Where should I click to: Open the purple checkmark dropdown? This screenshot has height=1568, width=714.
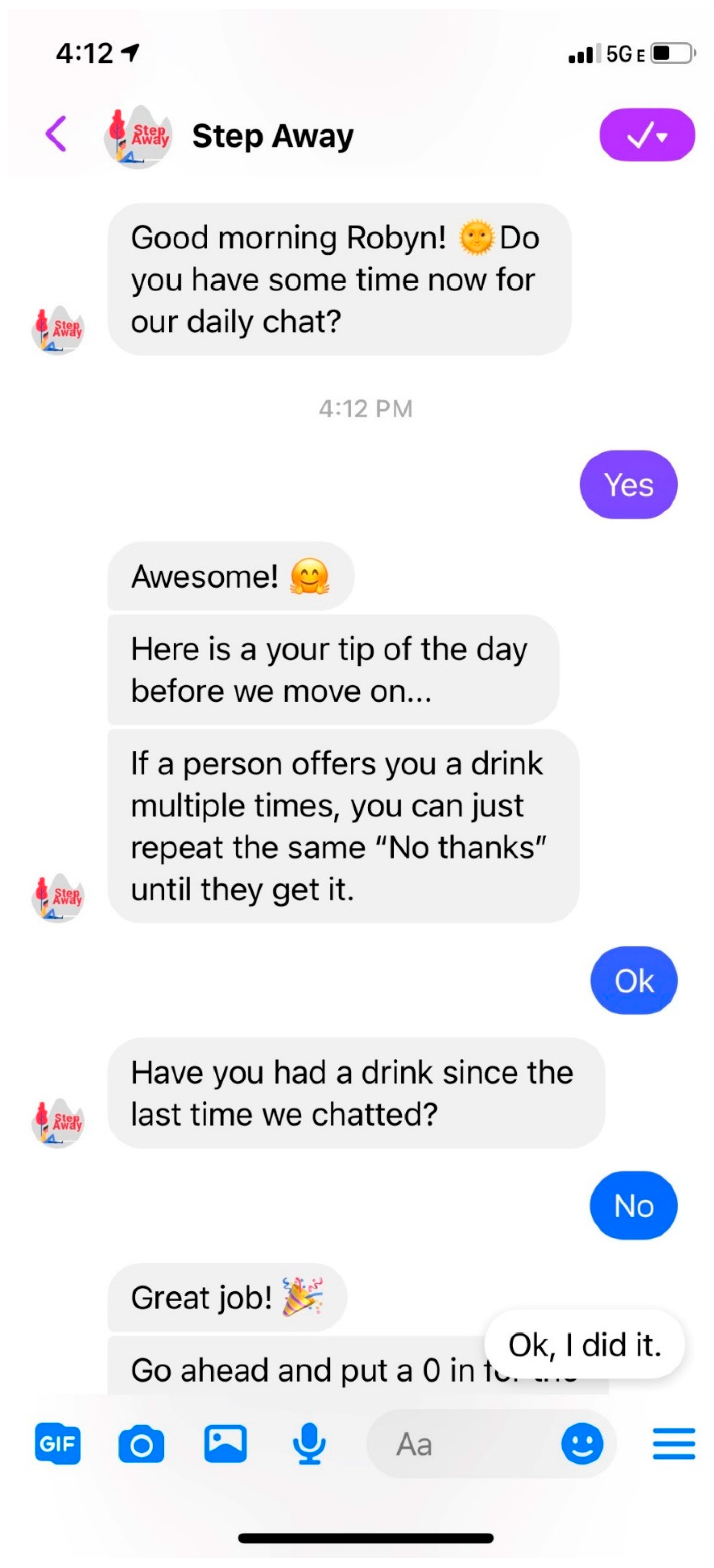[x=647, y=135]
